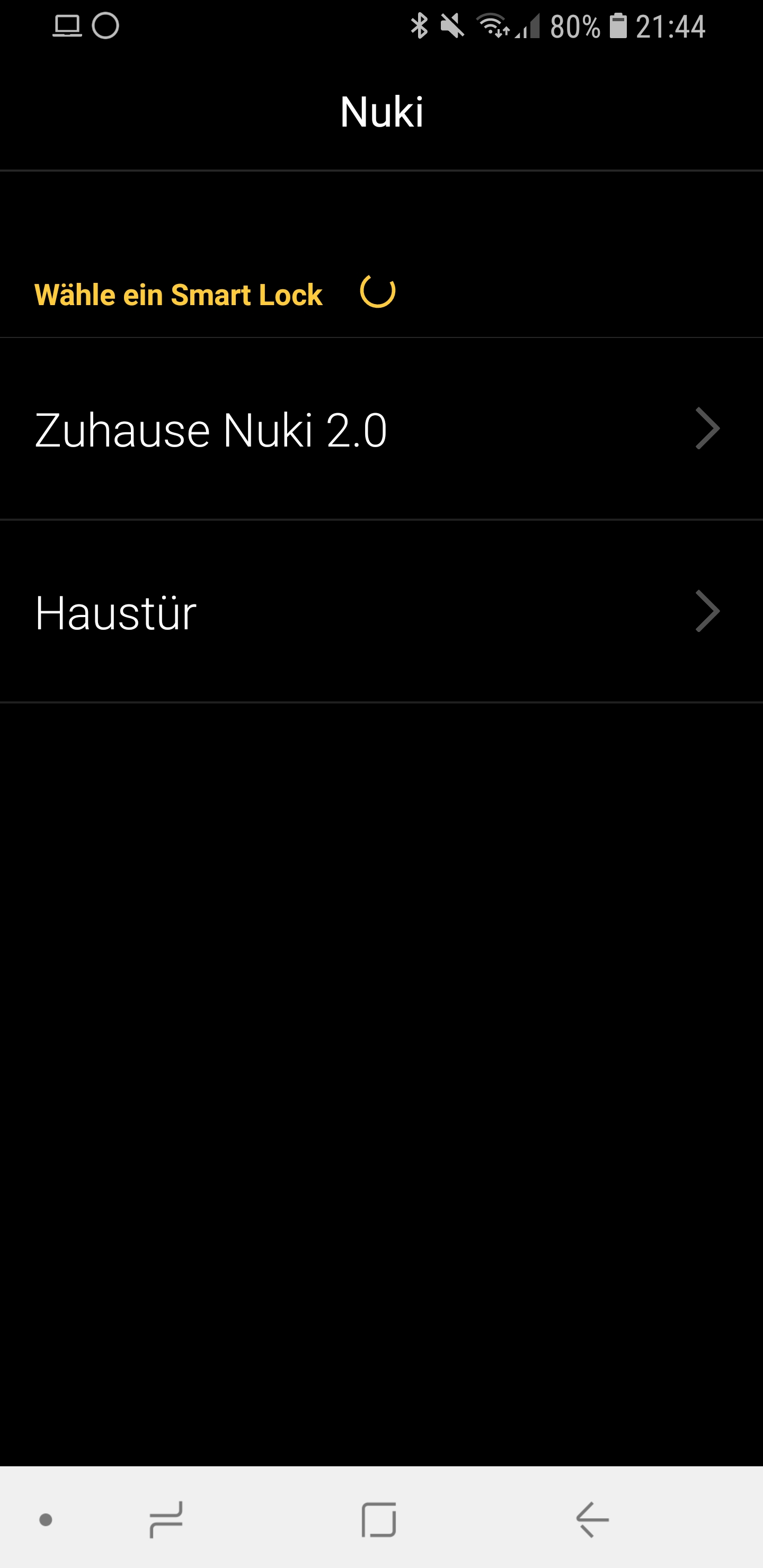Viewport: 763px width, 1568px height.
Task: Select the Zuhause Nuki 2.0 smart lock
Action: coord(378,429)
